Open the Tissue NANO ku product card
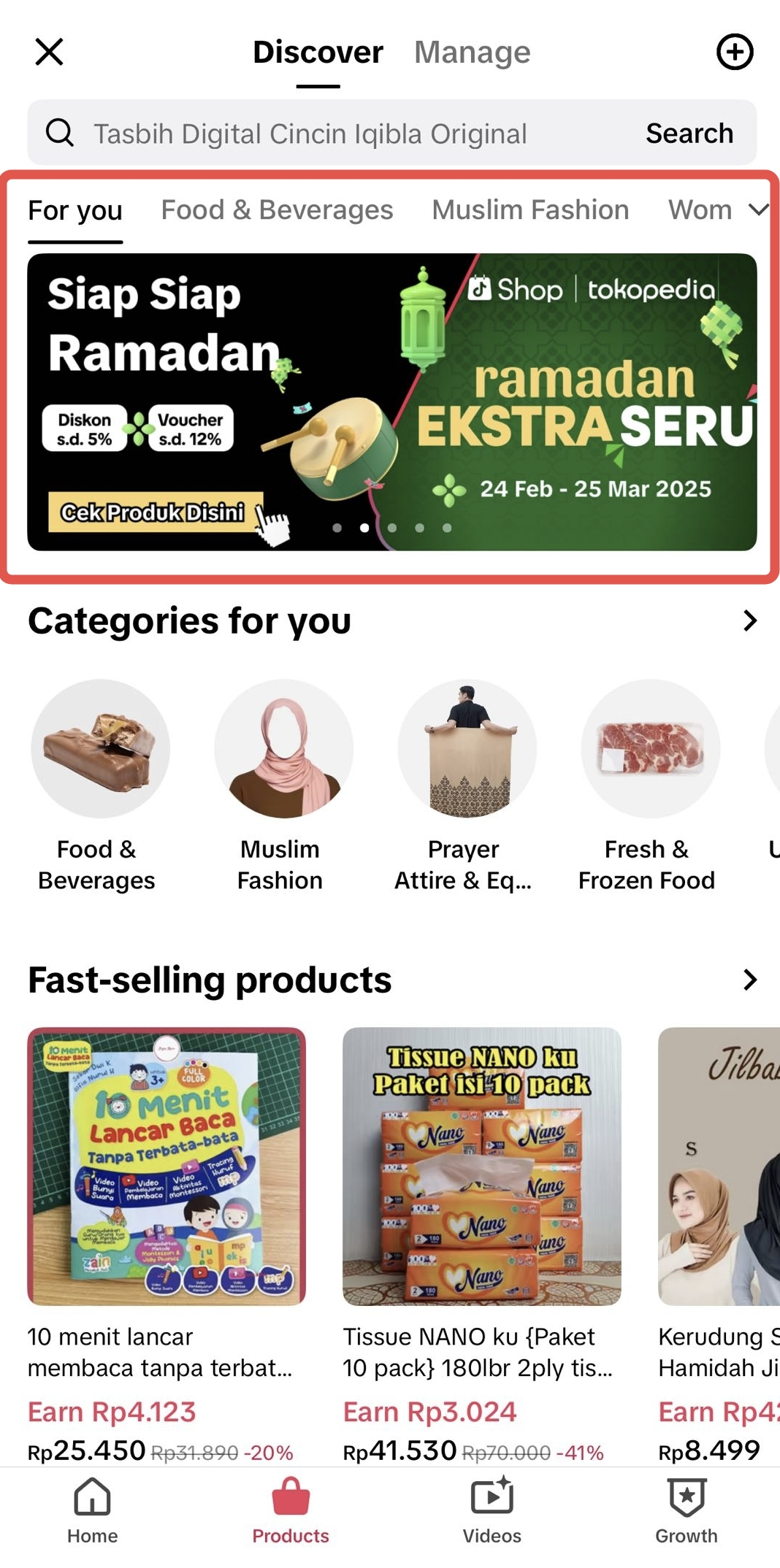 coord(481,1167)
